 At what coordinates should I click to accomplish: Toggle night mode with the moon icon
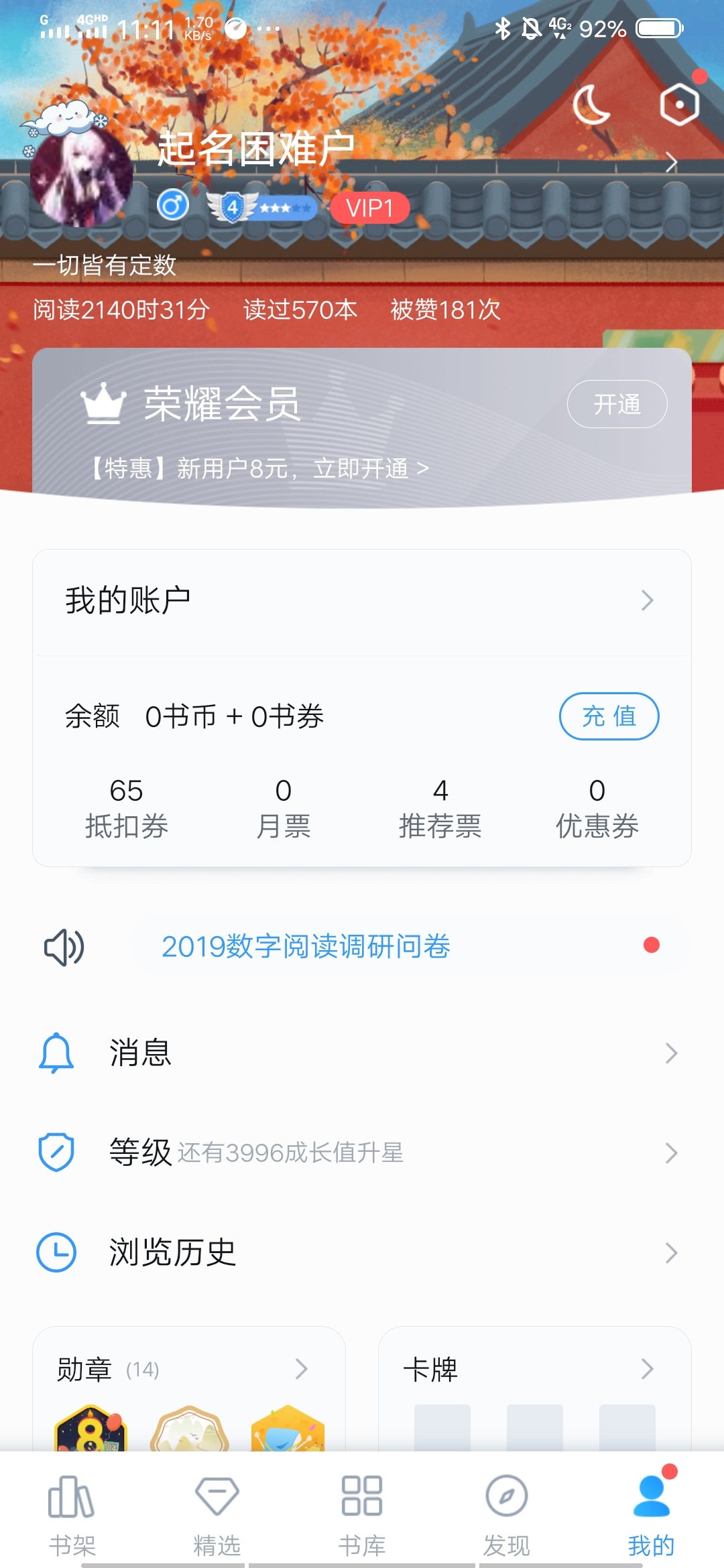(x=591, y=105)
